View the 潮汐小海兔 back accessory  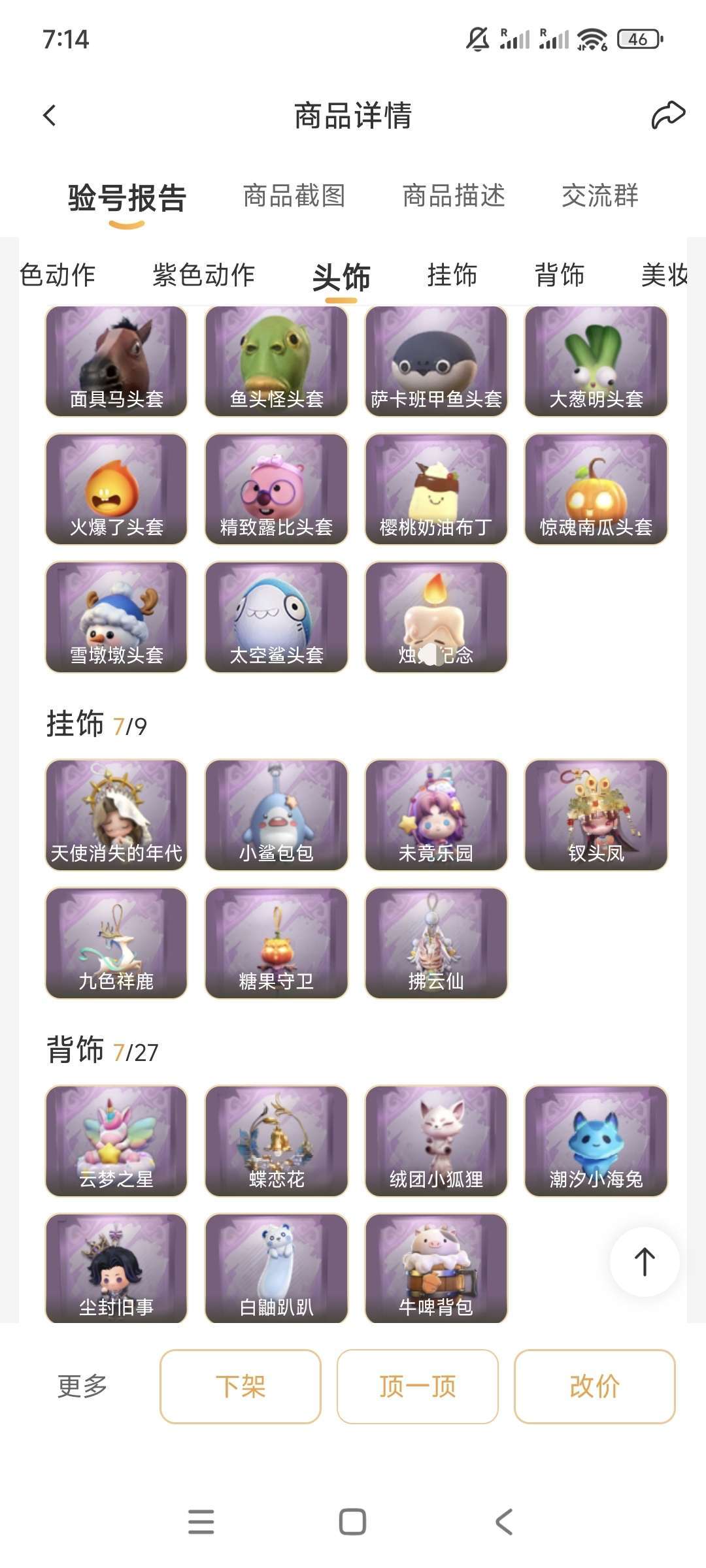596,1141
